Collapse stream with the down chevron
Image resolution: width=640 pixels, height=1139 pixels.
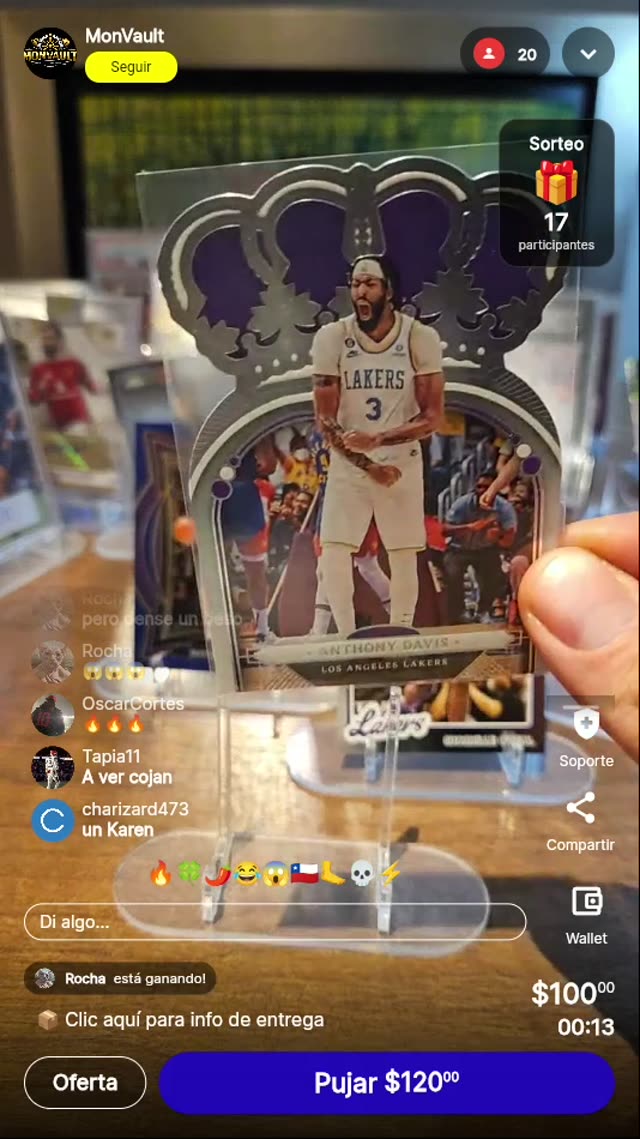pos(588,54)
